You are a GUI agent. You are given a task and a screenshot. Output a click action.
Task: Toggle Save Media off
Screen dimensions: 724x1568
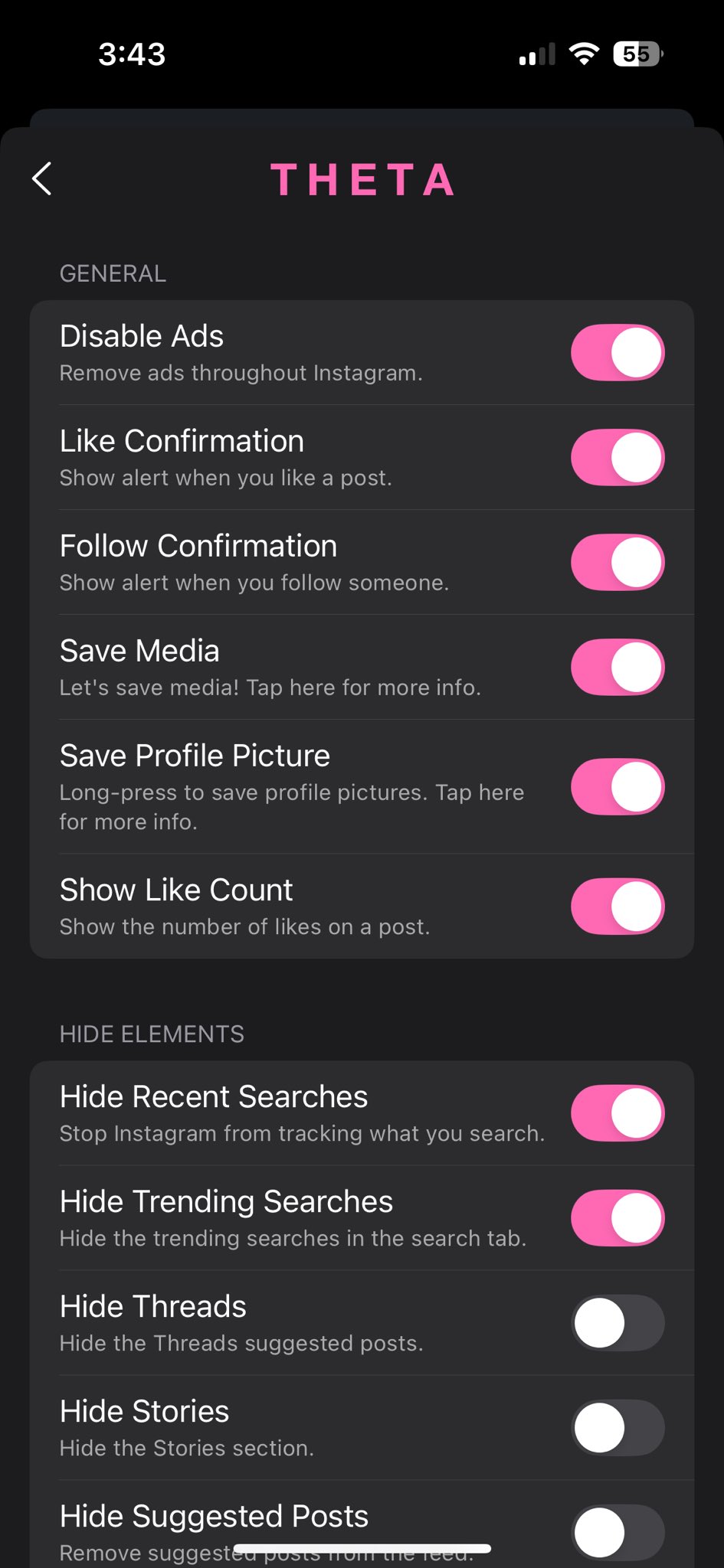click(x=617, y=666)
